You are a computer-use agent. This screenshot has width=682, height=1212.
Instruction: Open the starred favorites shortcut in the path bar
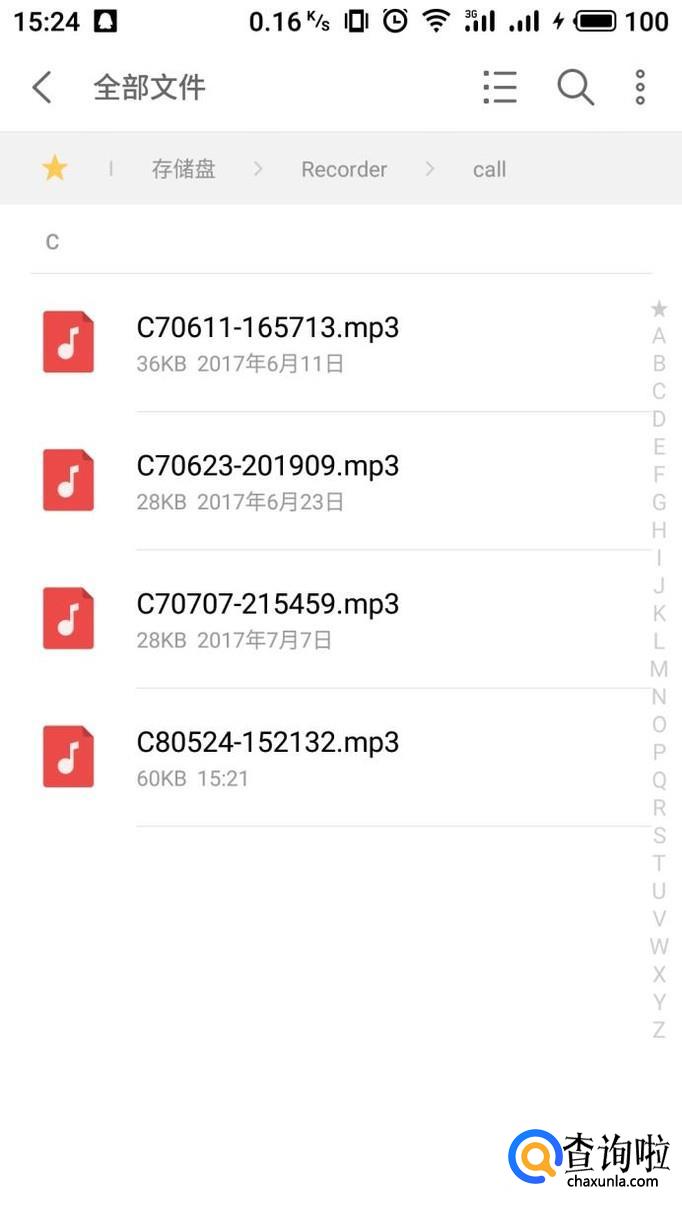[54, 169]
